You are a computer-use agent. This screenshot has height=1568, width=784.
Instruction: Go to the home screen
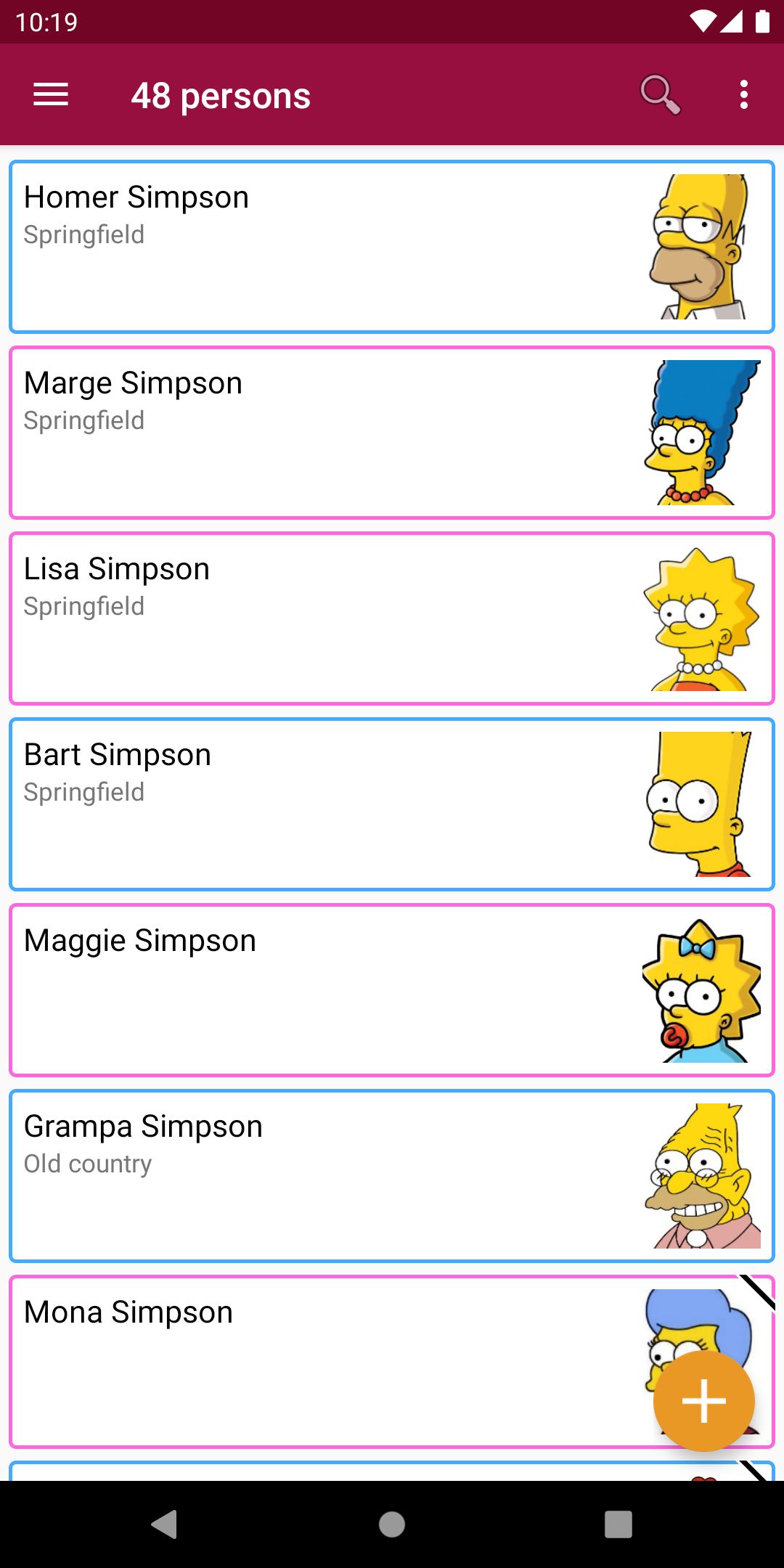click(392, 1524)
